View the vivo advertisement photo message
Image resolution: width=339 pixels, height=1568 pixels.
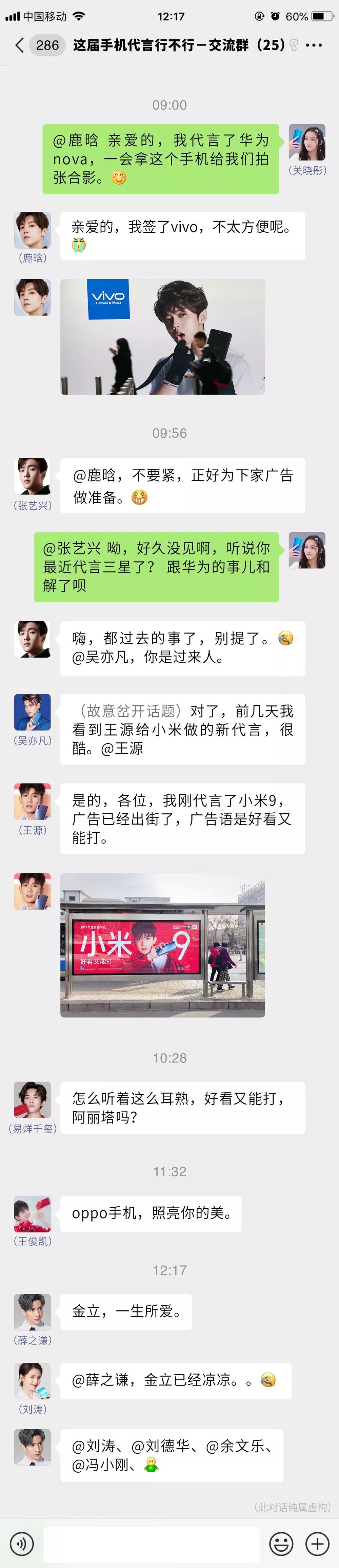point(162,337)
